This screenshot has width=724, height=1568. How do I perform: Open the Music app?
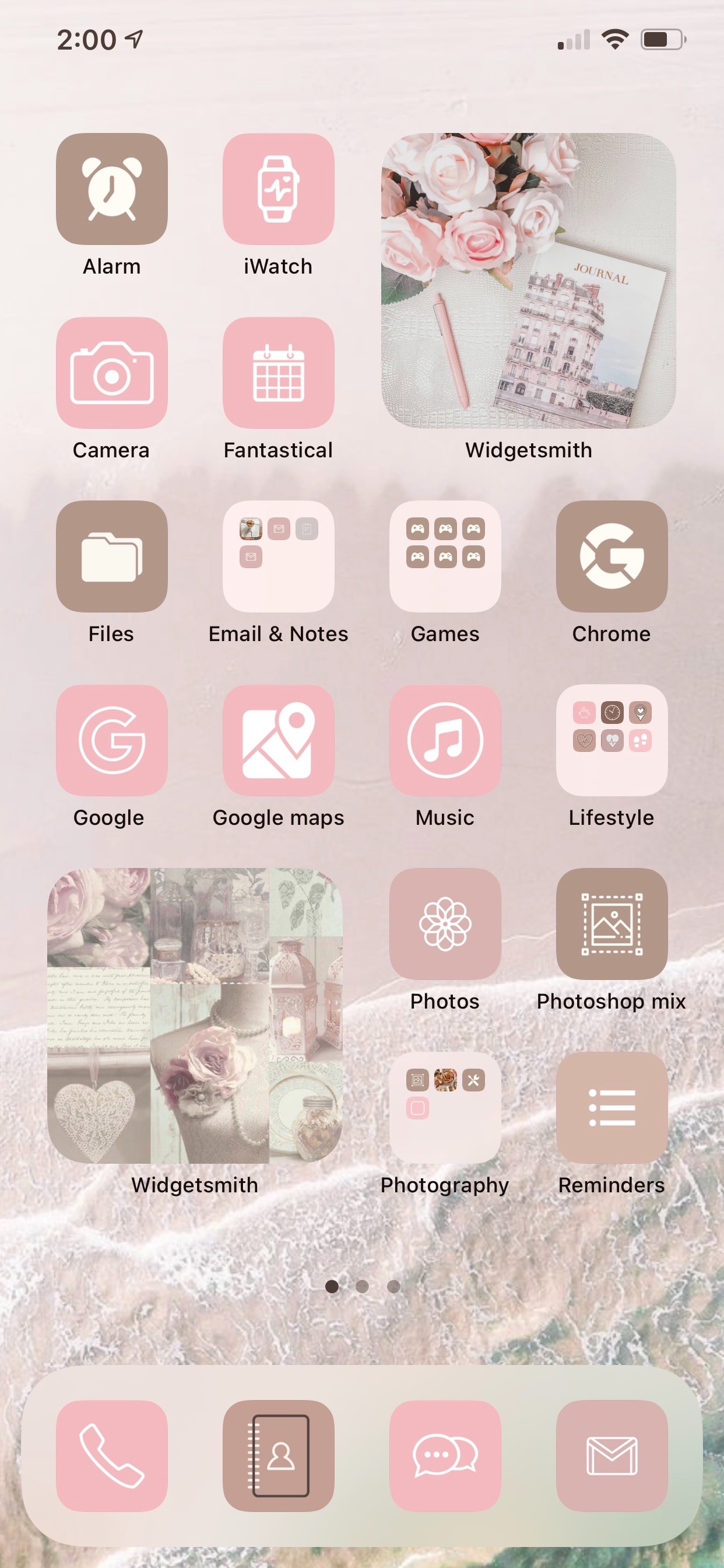click(x=445, y=740)
